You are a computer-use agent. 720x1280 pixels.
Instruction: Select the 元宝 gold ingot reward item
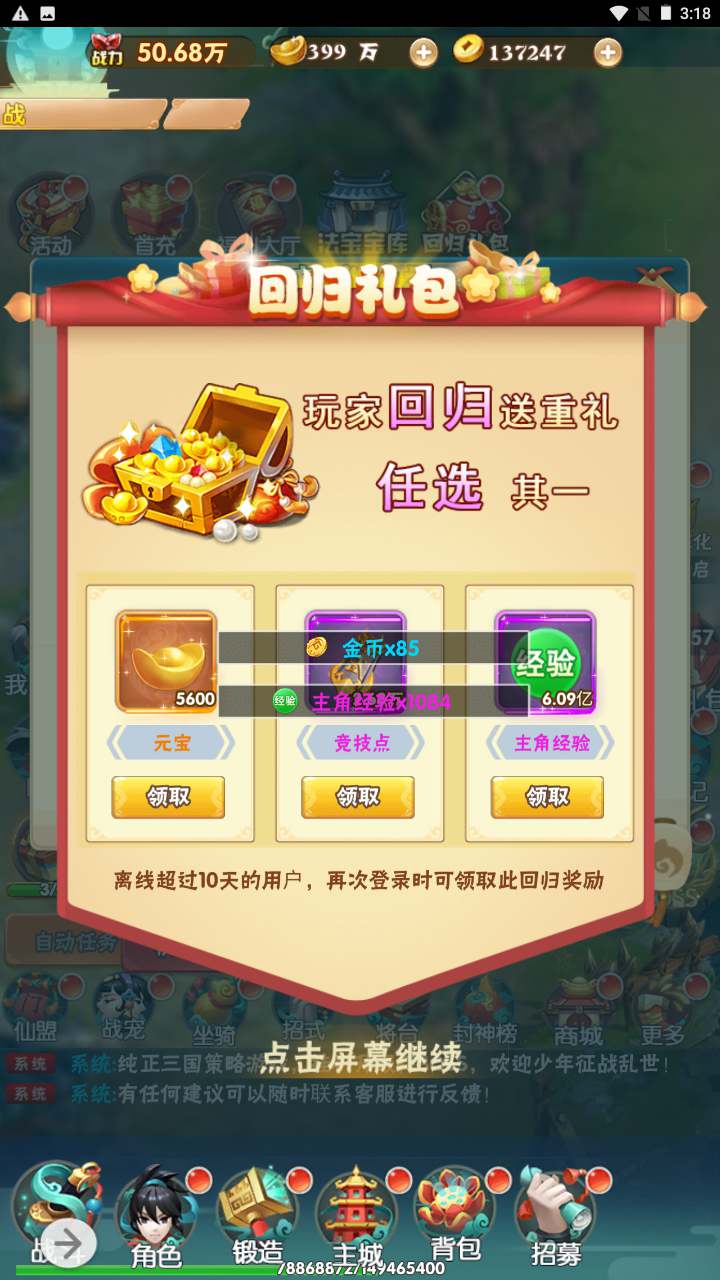point(166,661)
